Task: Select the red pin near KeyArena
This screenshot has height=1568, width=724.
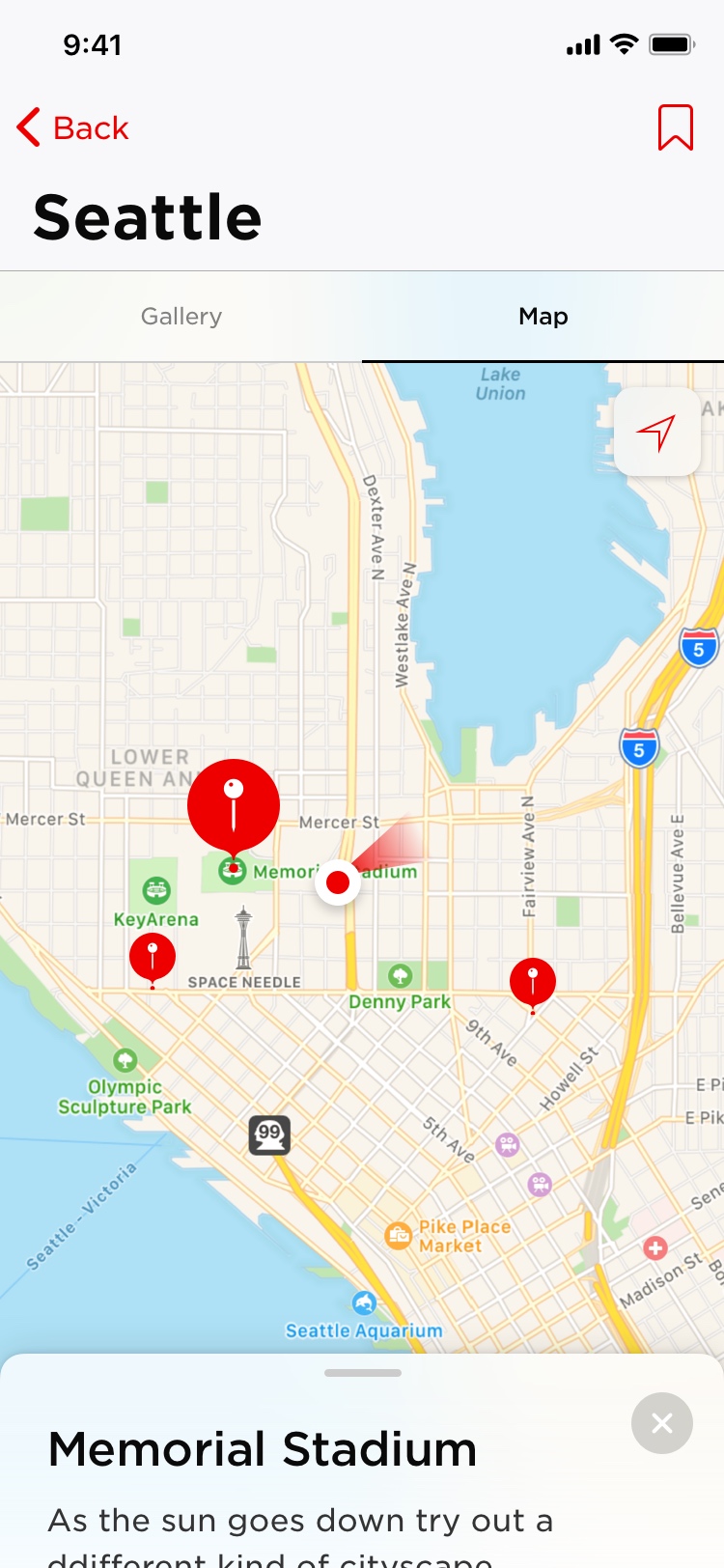Action: (153, 959)
